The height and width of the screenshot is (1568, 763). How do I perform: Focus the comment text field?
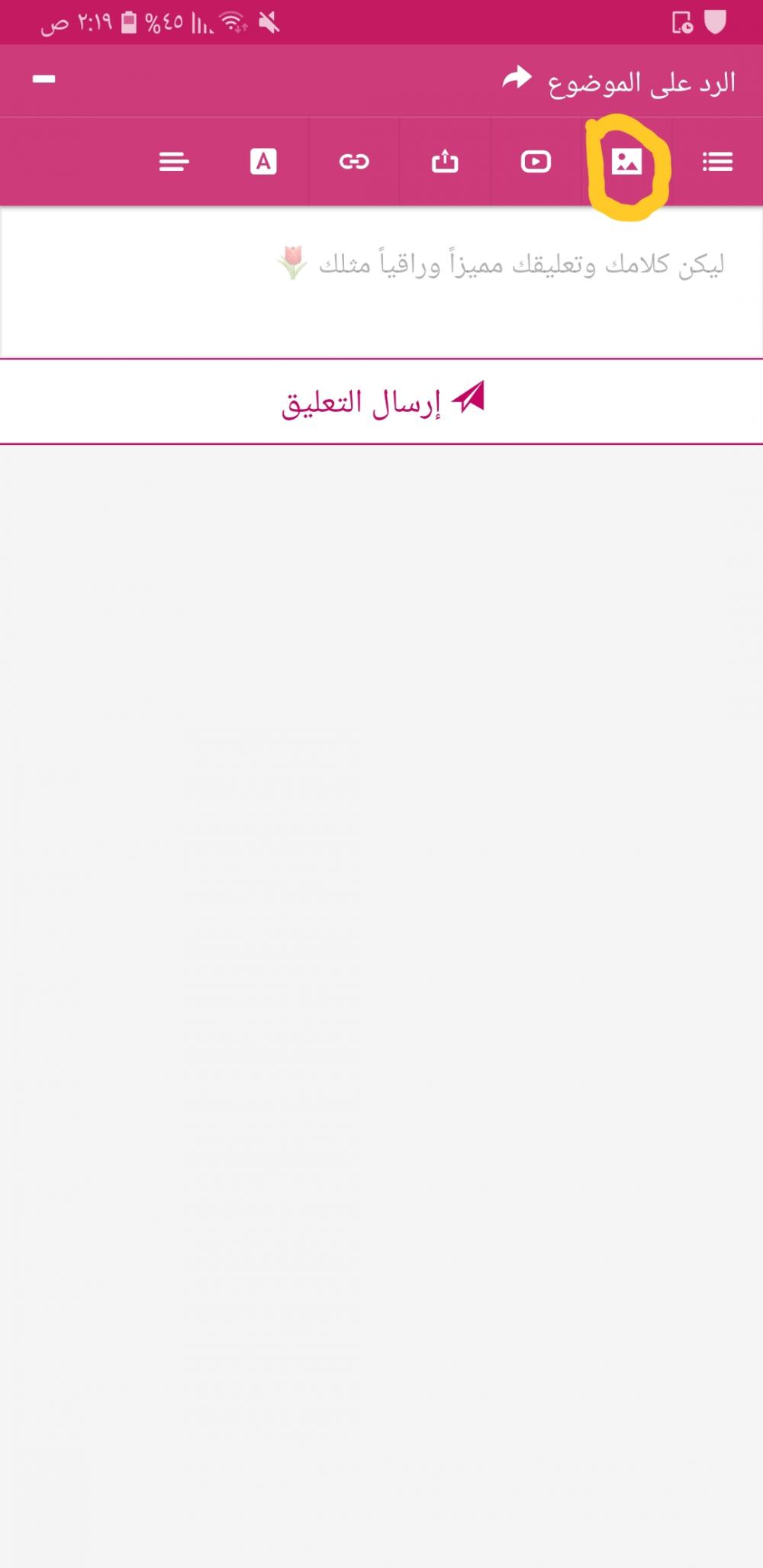(381, 282)
